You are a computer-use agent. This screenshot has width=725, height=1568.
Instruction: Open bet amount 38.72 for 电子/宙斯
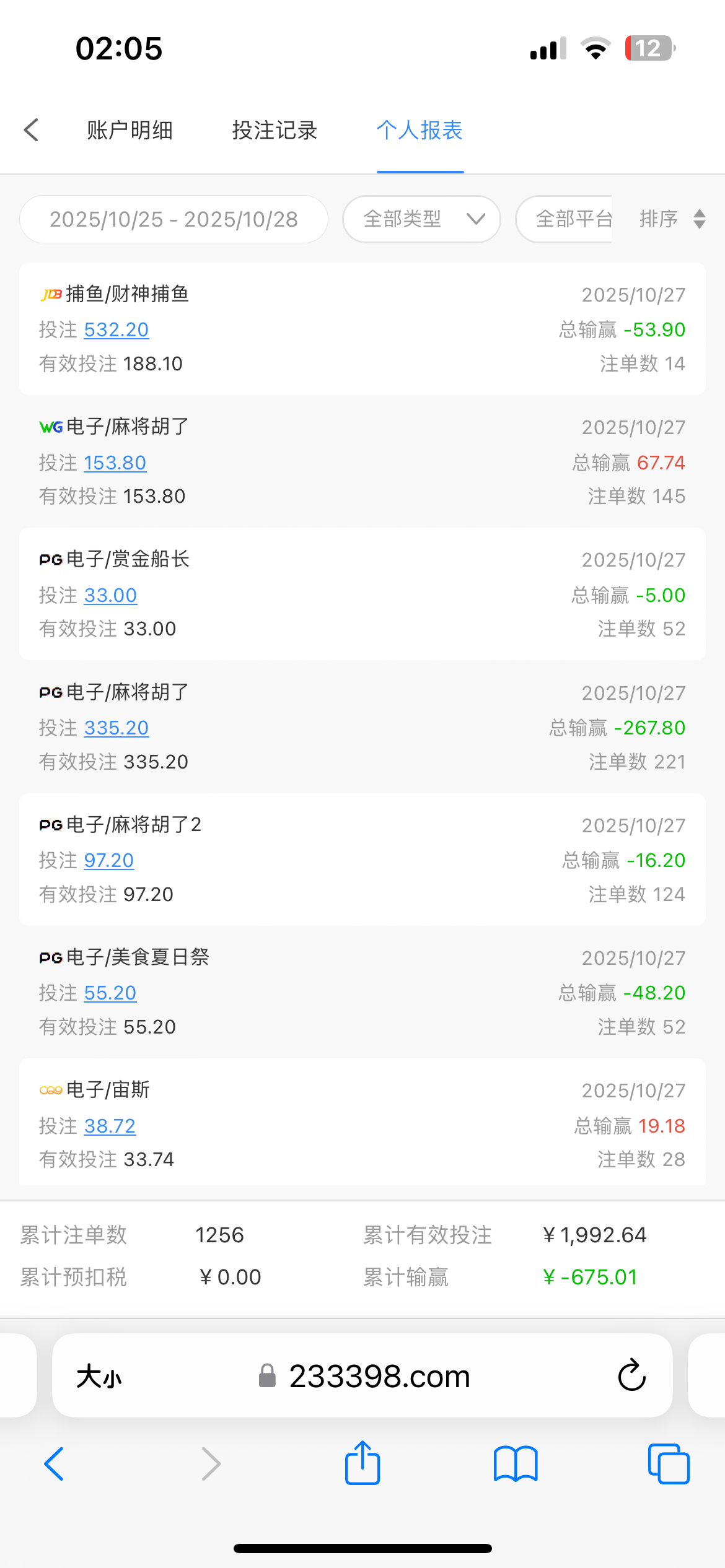110,1126
